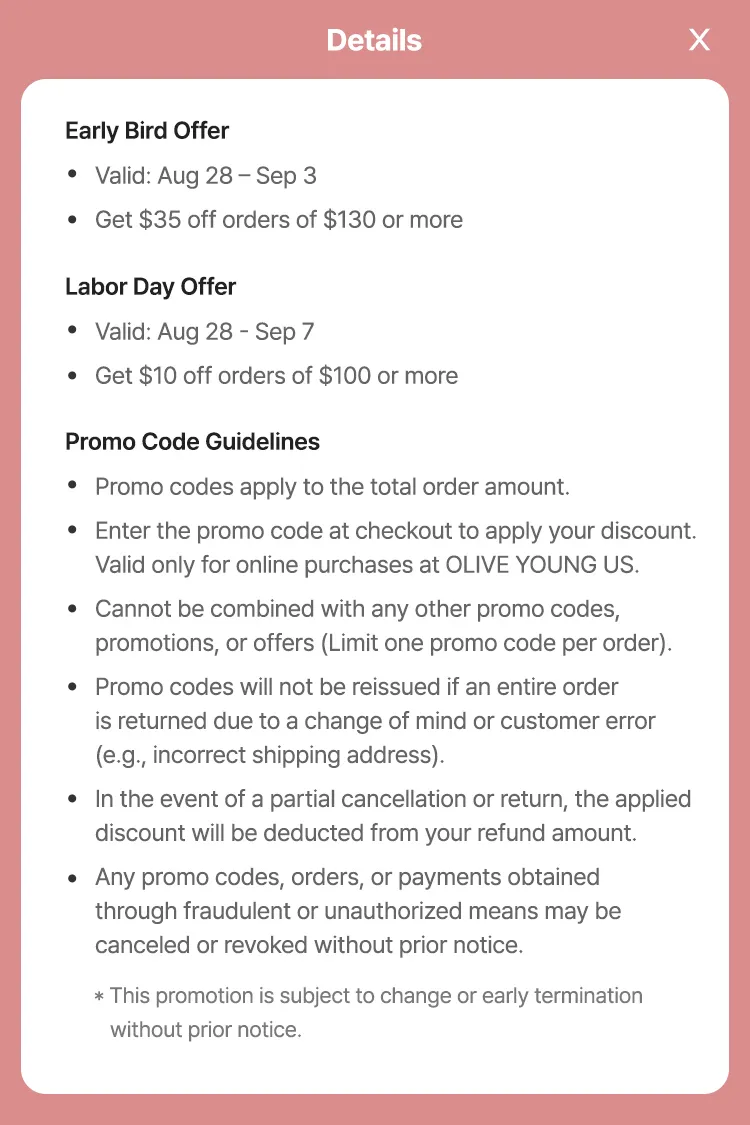
Task: Close the Details dialog
Action: click(699, 39)
